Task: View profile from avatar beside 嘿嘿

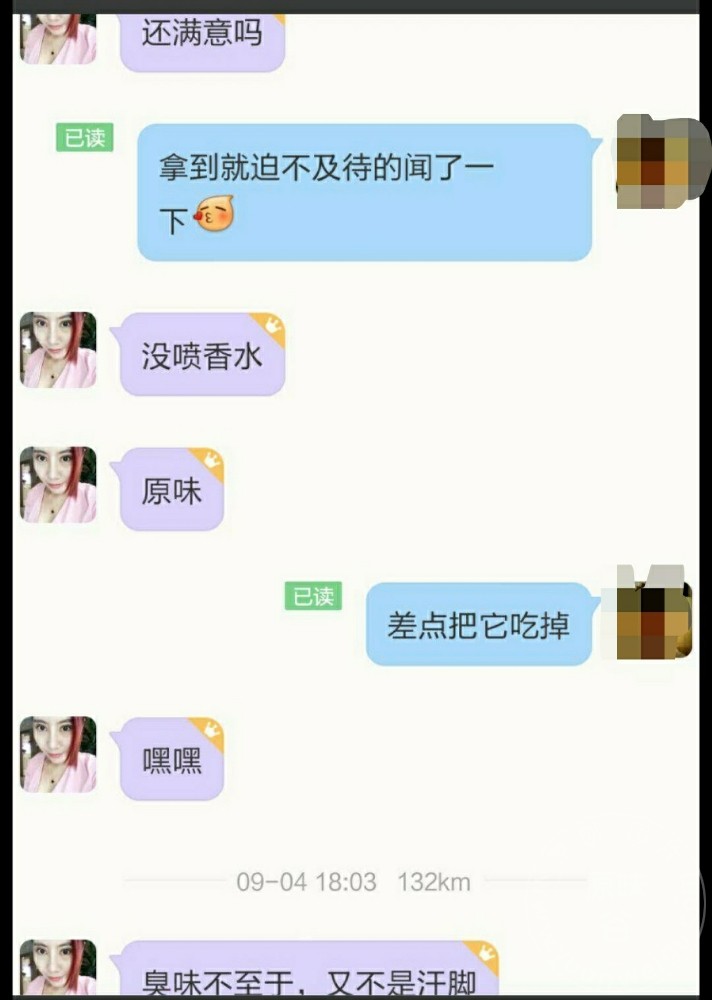Action: pyautogui.click(x=58, y=755)
